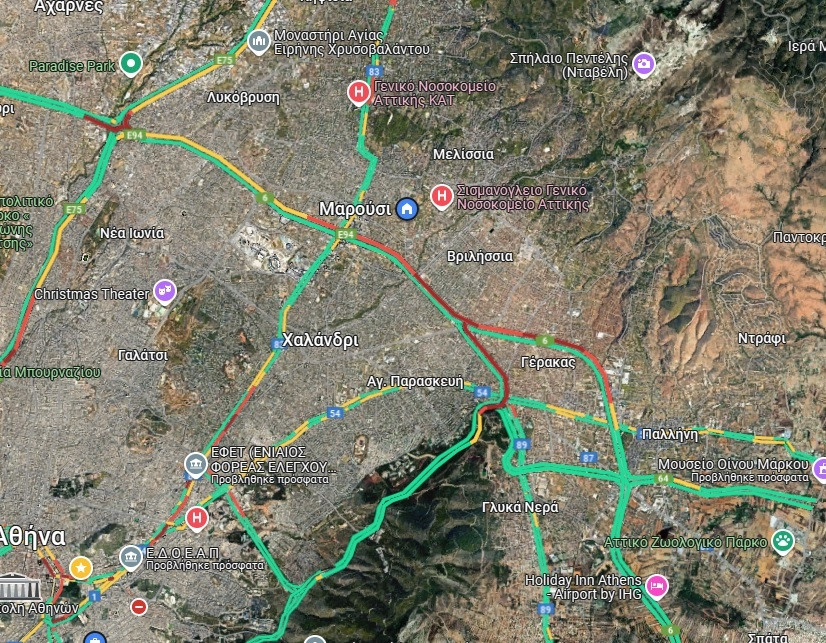Open the Ε.Δ.Ο.Ε.Α.Π recently viewed pin

(130, 556)
